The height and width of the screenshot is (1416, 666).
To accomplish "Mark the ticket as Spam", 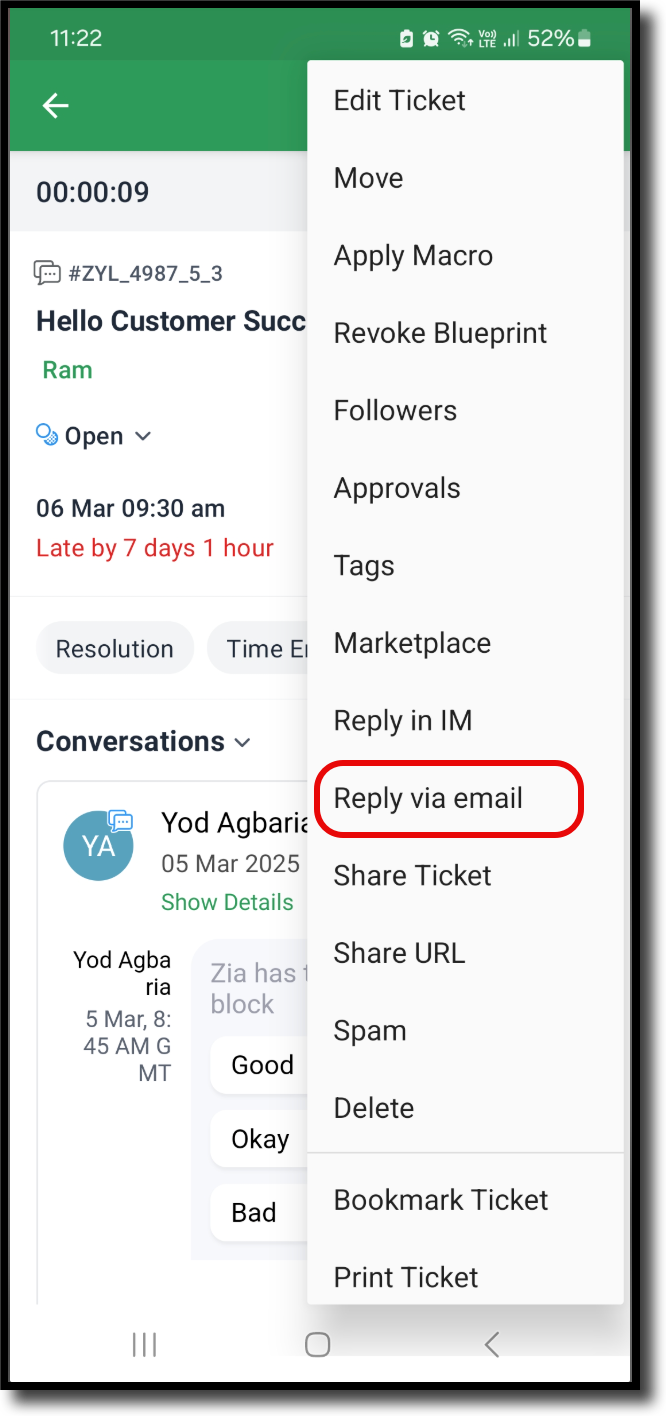I will click(x=370, y=1031).
